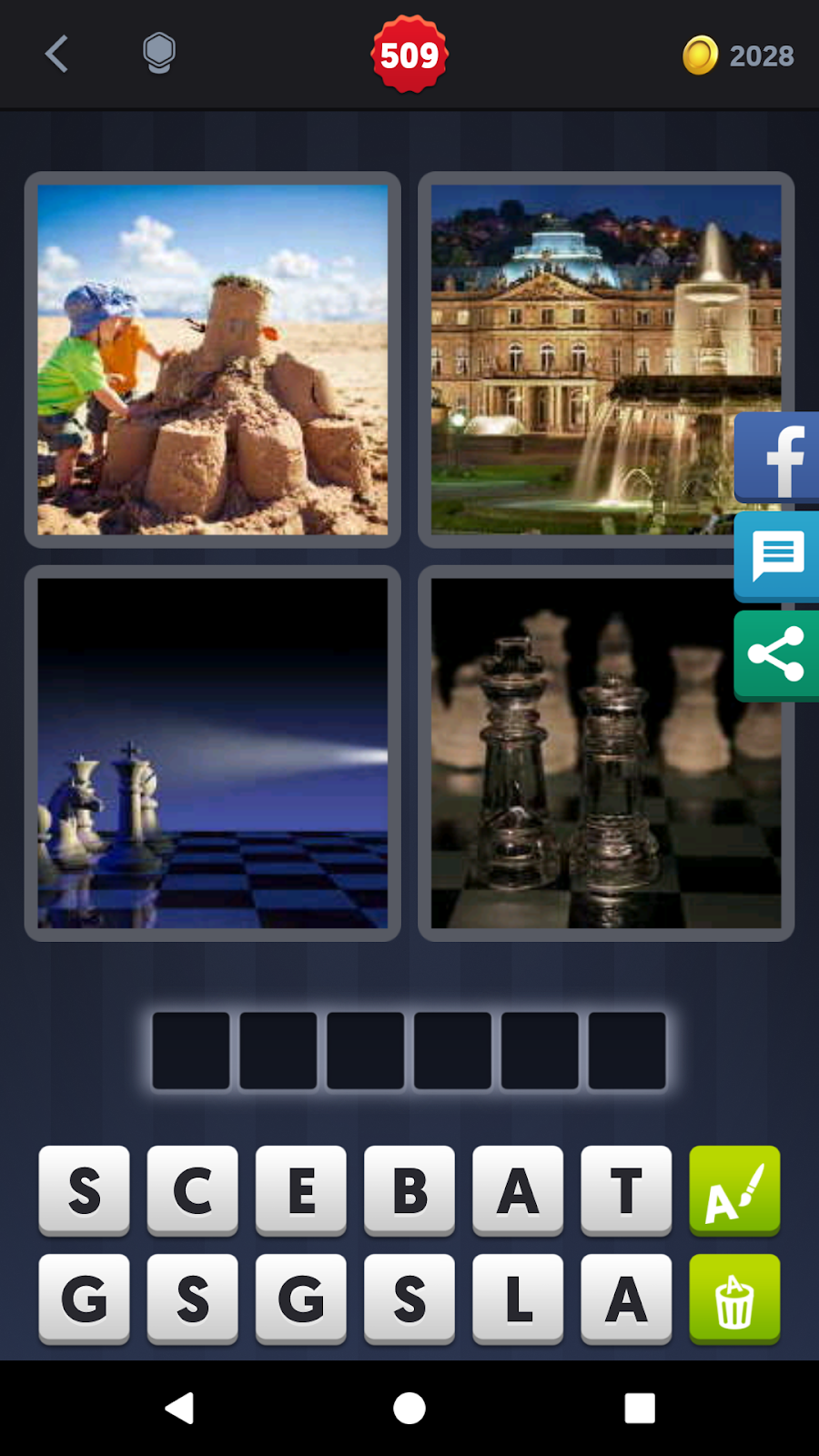Go to the Android home screen
Image resolution: width=819 pixels, height=1456 pixels.
(x=409, y=1408)
